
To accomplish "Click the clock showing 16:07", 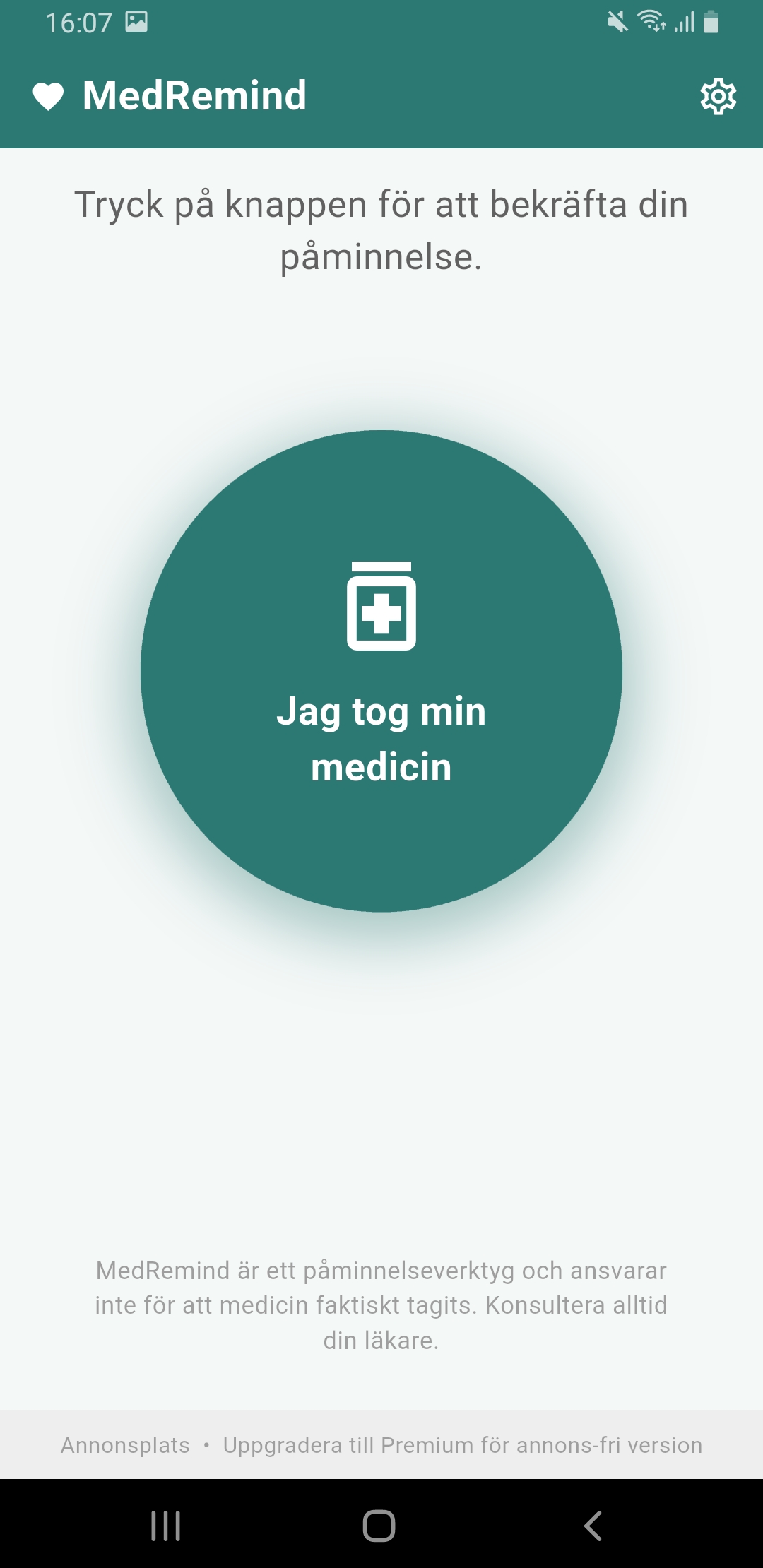I will pos(80,23).
